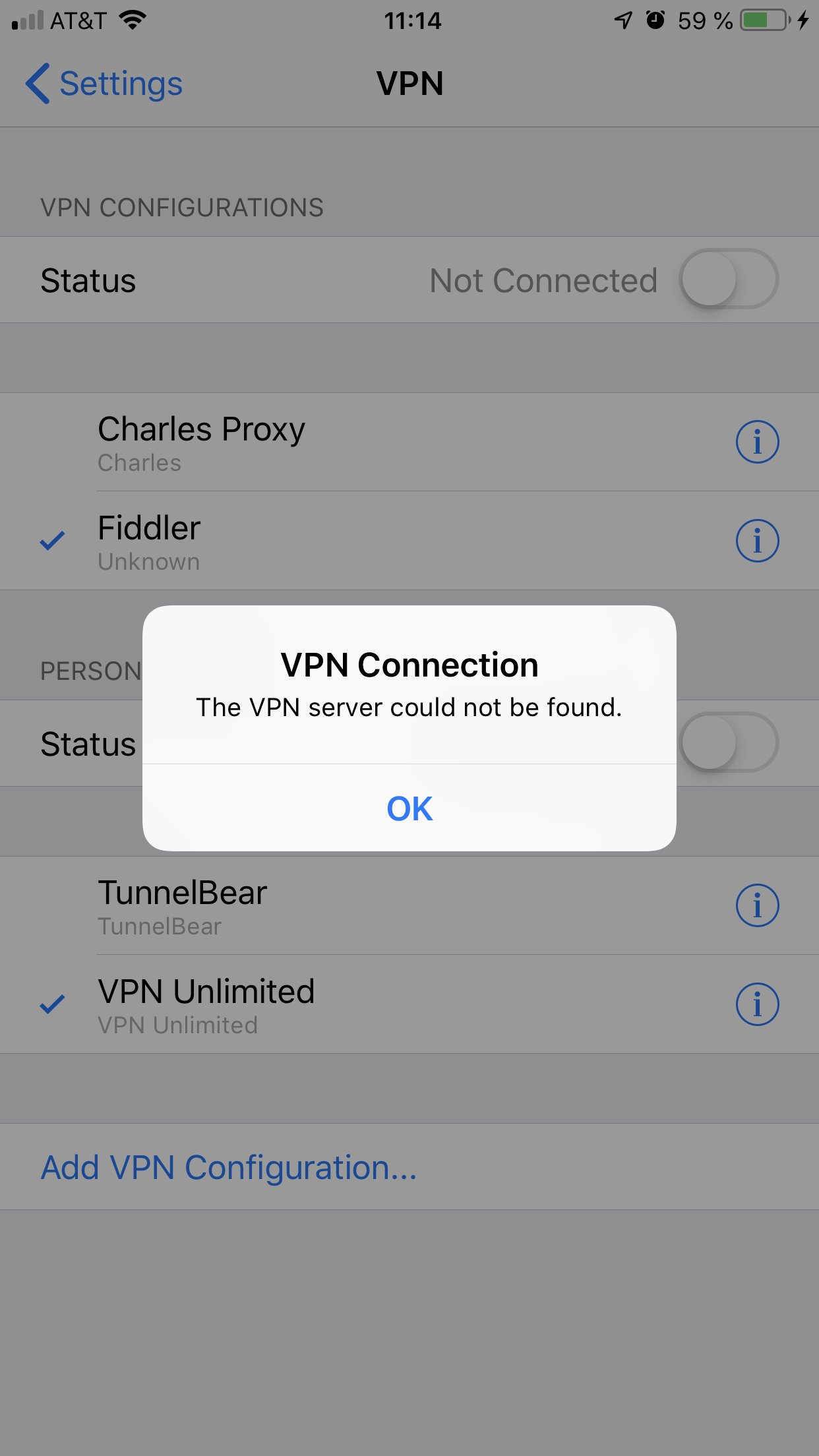
Task: Toggle the VPN Configurations status switch
Action: tap(728, 280)
